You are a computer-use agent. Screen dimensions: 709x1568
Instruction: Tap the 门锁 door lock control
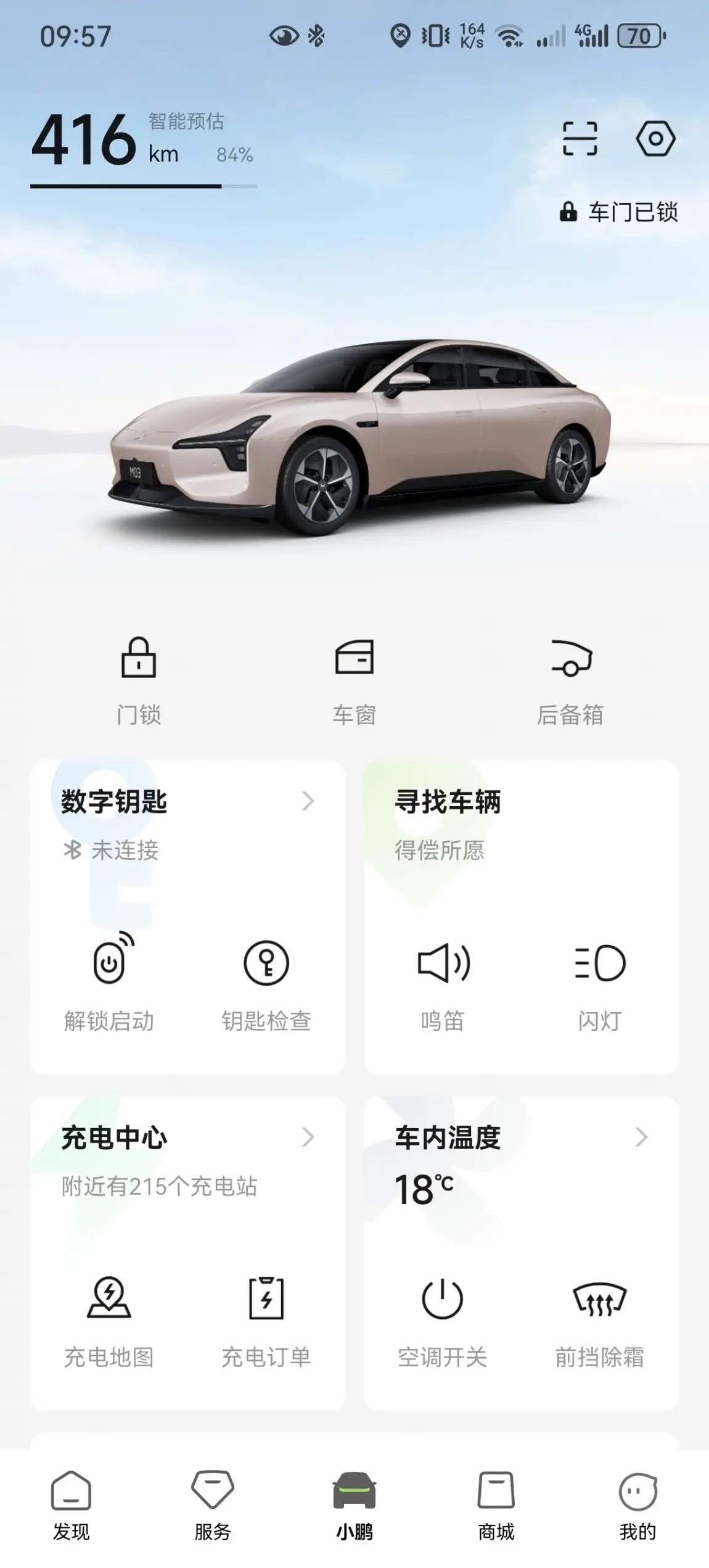[x=139, y=680]
